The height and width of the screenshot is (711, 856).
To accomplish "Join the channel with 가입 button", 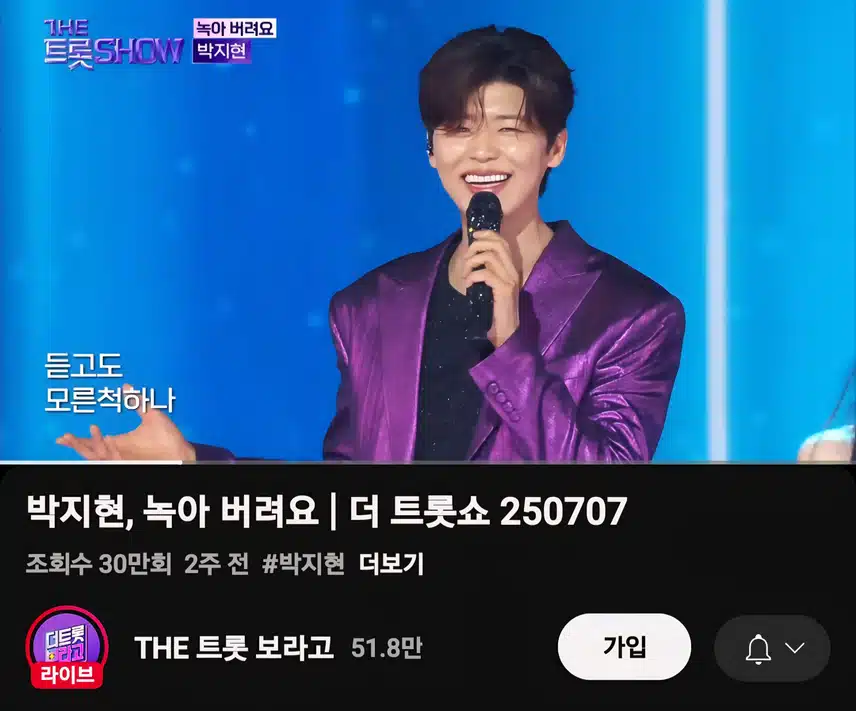I will [624, 647].
